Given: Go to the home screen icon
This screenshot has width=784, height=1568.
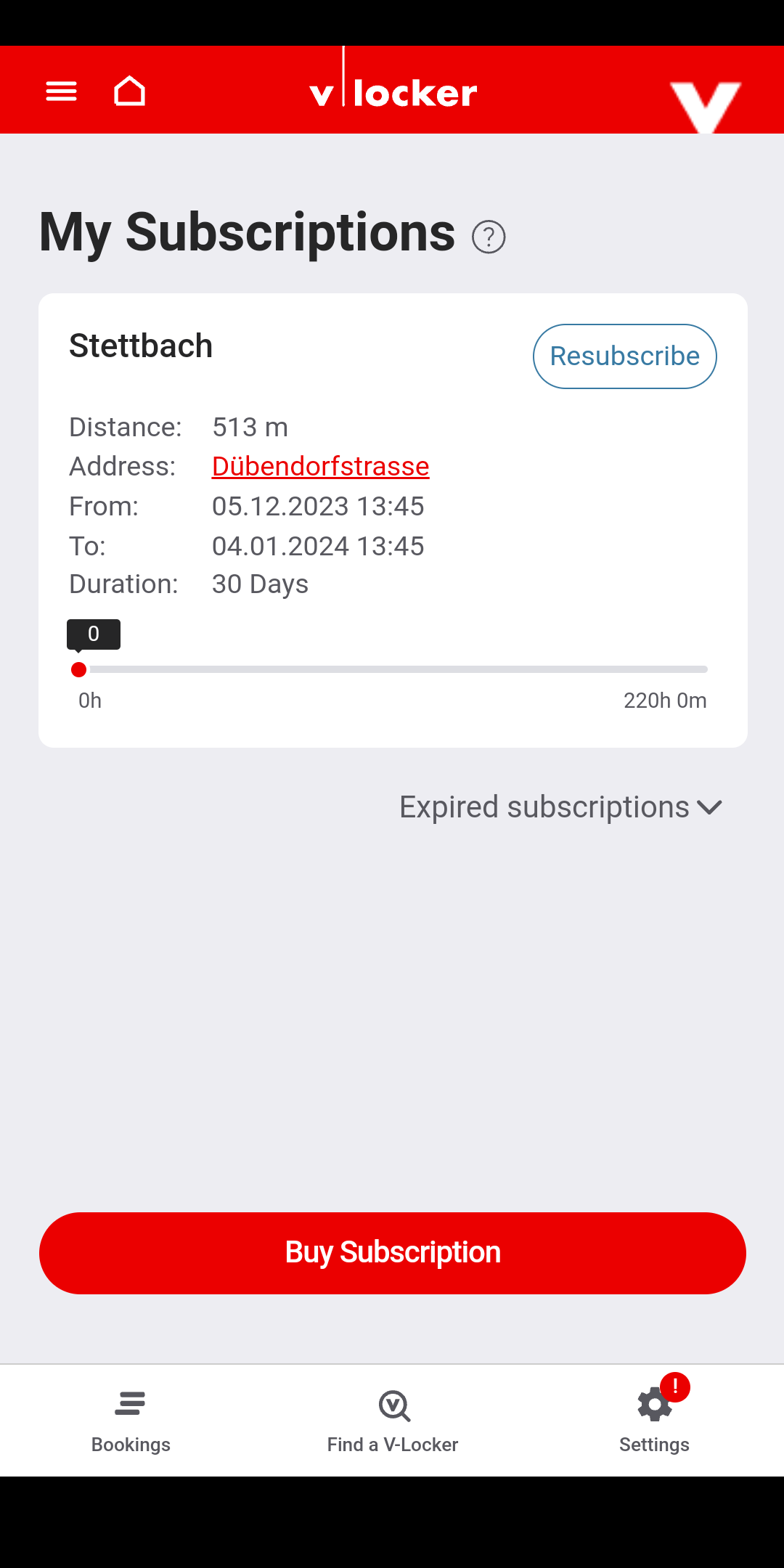Looking at the screenshot, I should (x=129, y=91).
